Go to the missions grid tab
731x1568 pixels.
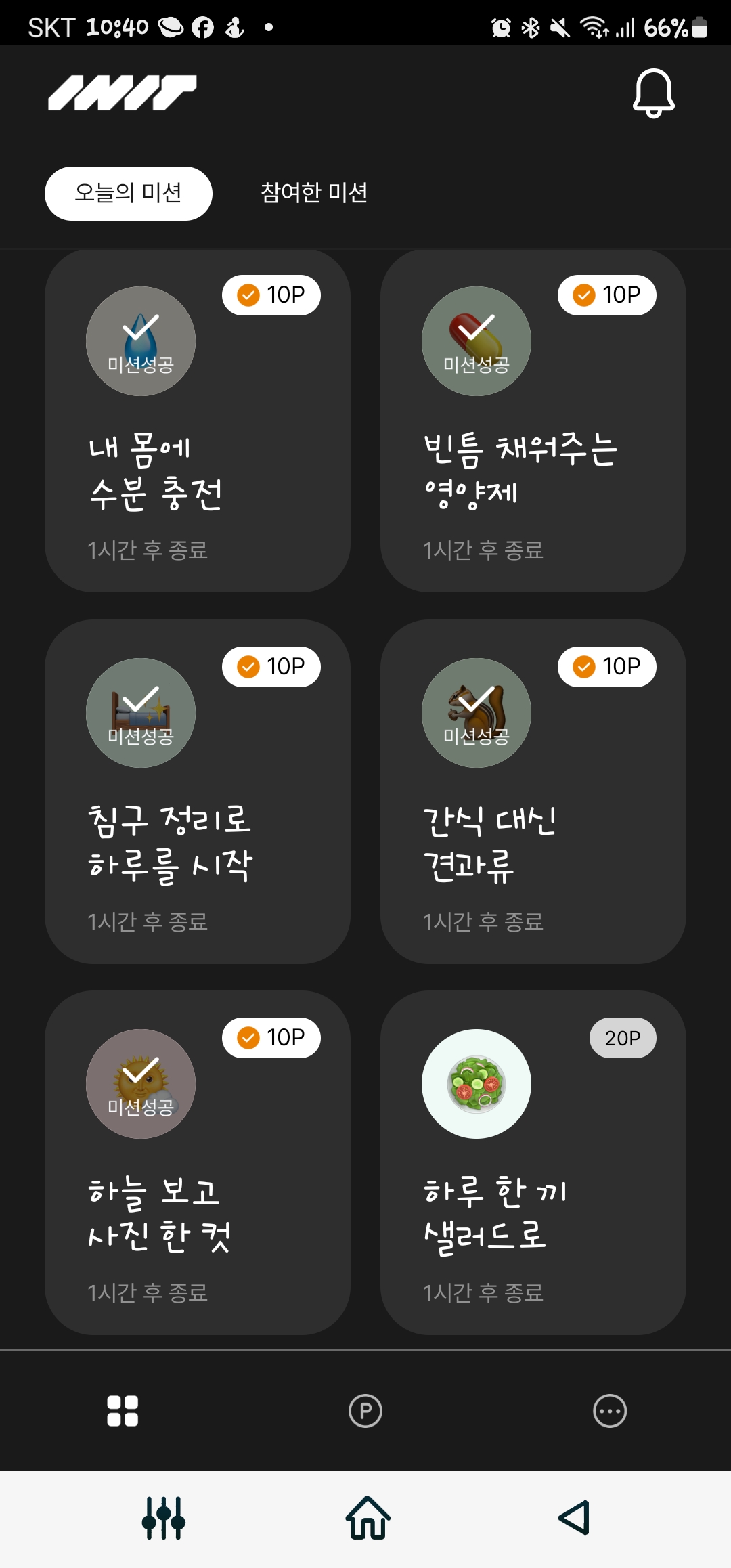123,1411
